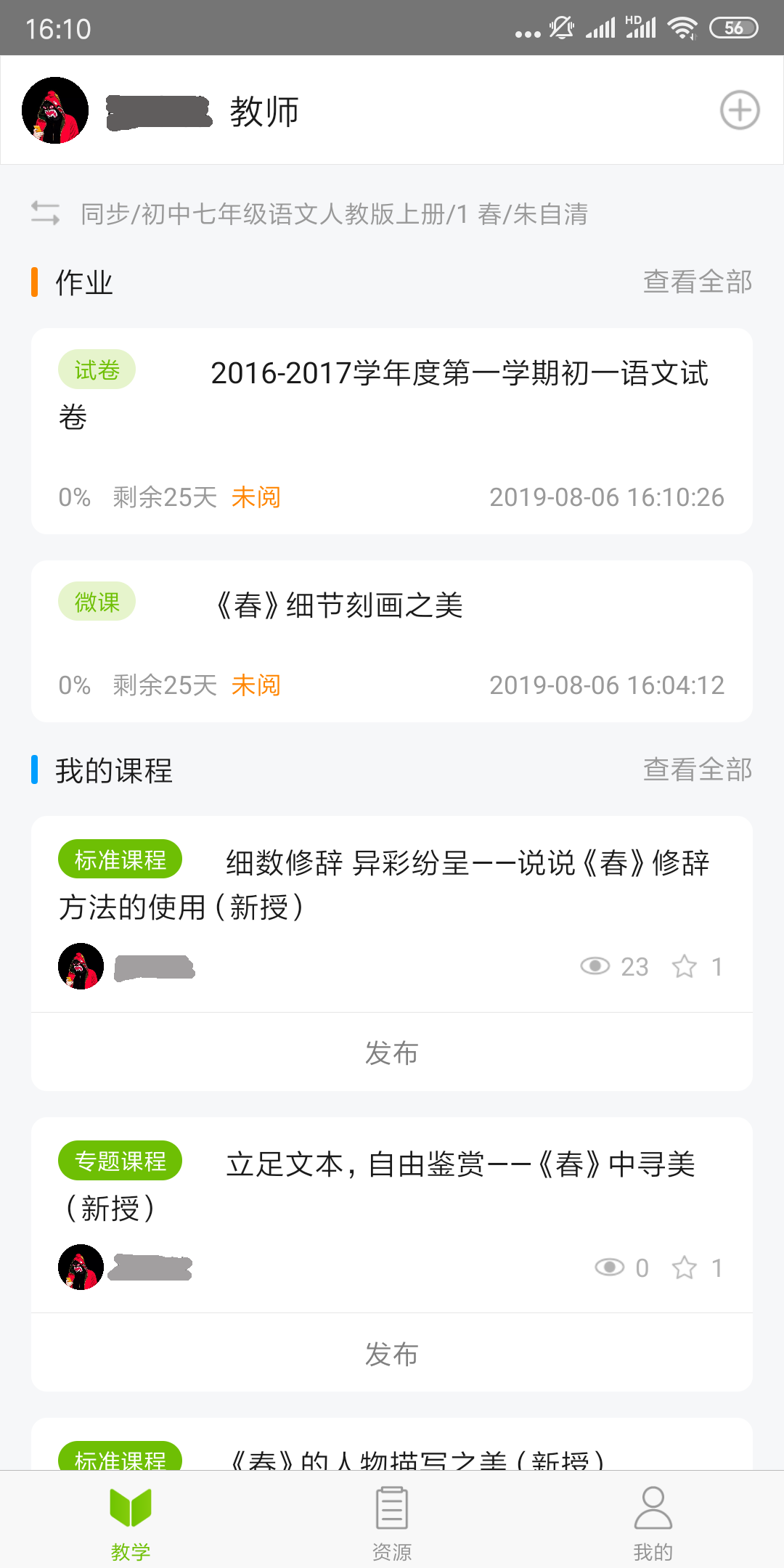Switch to the 我的 tab
The image size is (784, 1568).
(653, 1524)
